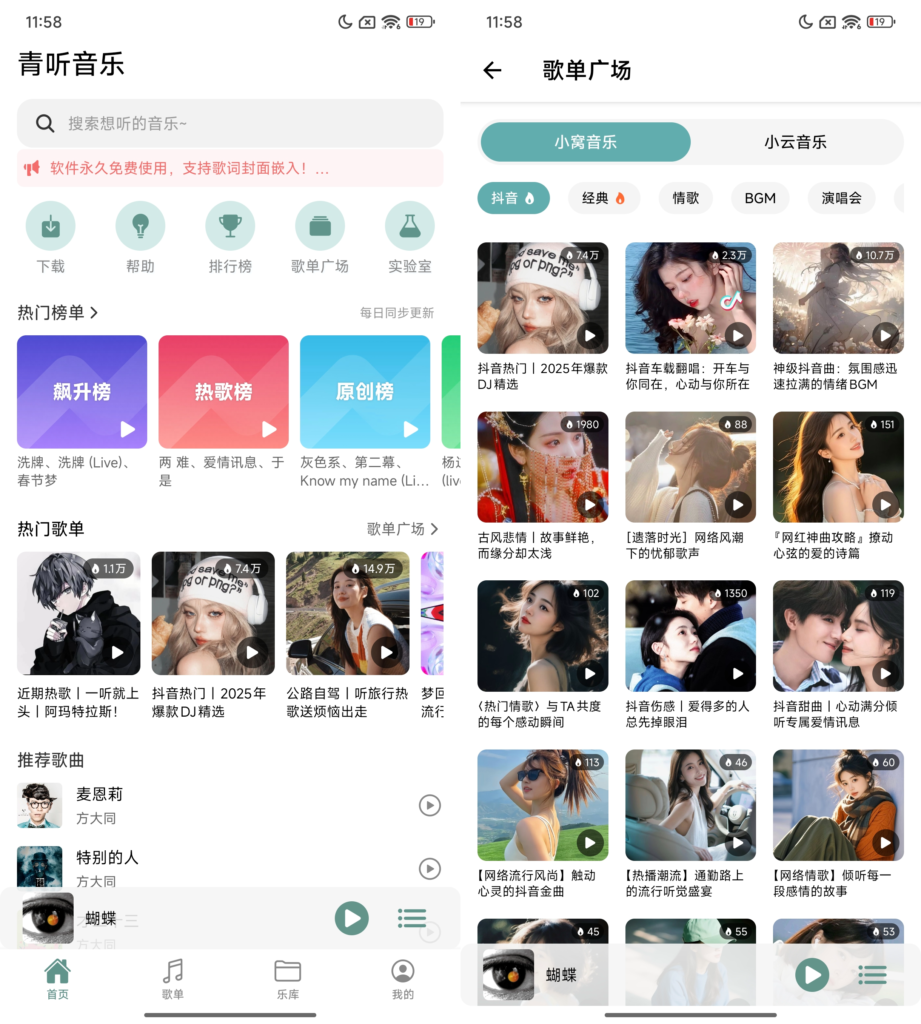Tap the back arrow on 歌单广场 page
This screenshot has height=1024, width=921.
[x=491, y=71]
